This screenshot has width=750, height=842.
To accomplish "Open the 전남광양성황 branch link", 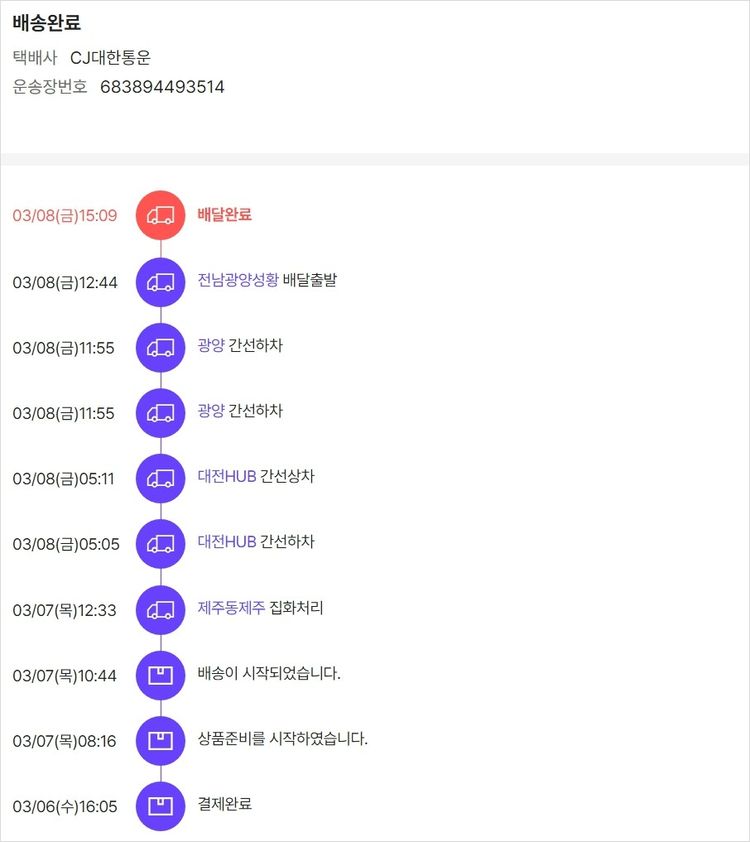I will [x=238, y=280].
